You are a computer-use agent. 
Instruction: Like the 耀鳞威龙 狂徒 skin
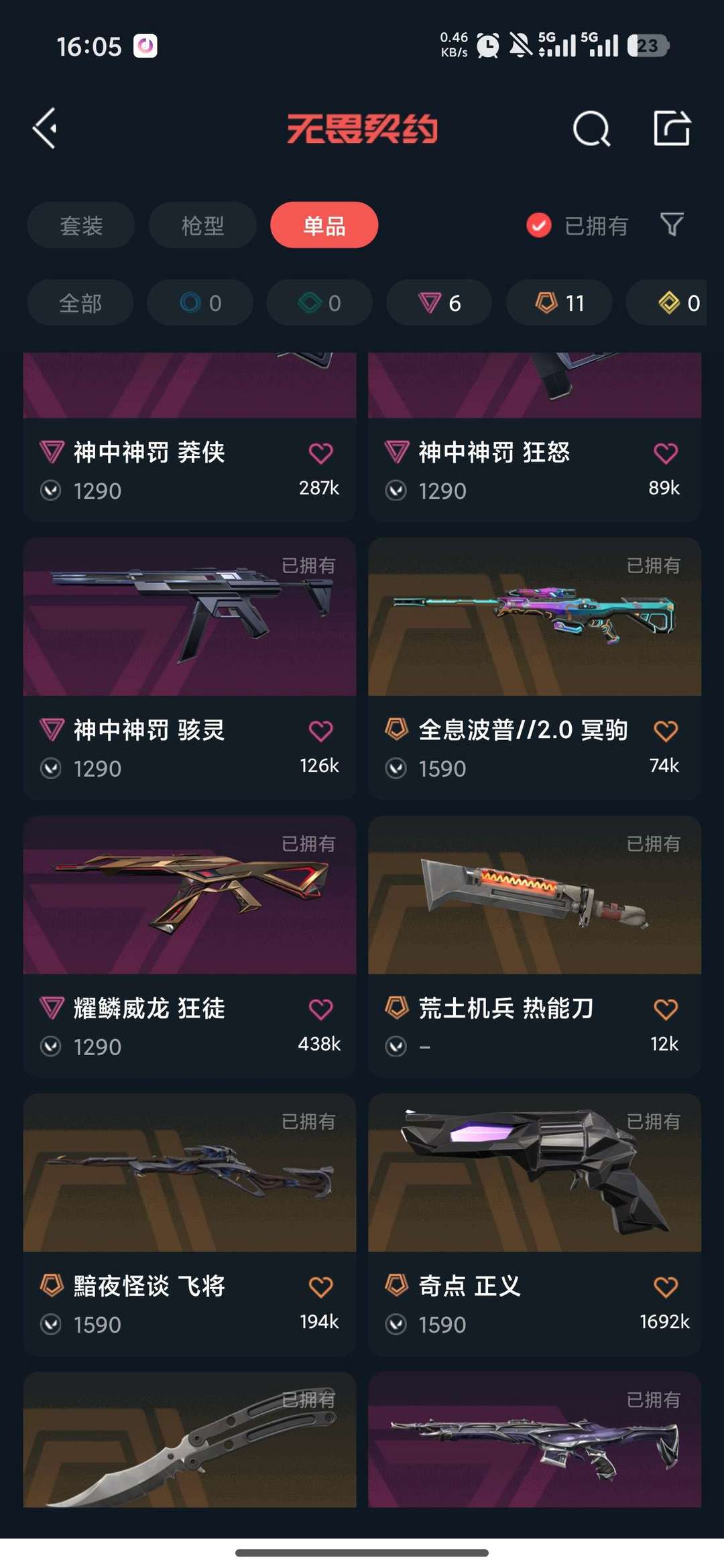(320, 1009)
